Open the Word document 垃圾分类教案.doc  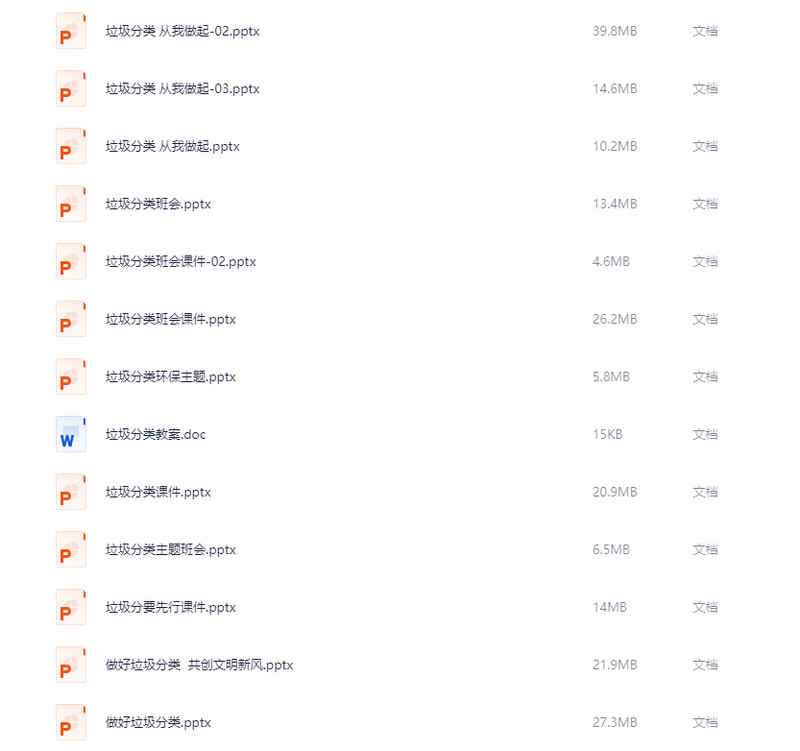156,435
